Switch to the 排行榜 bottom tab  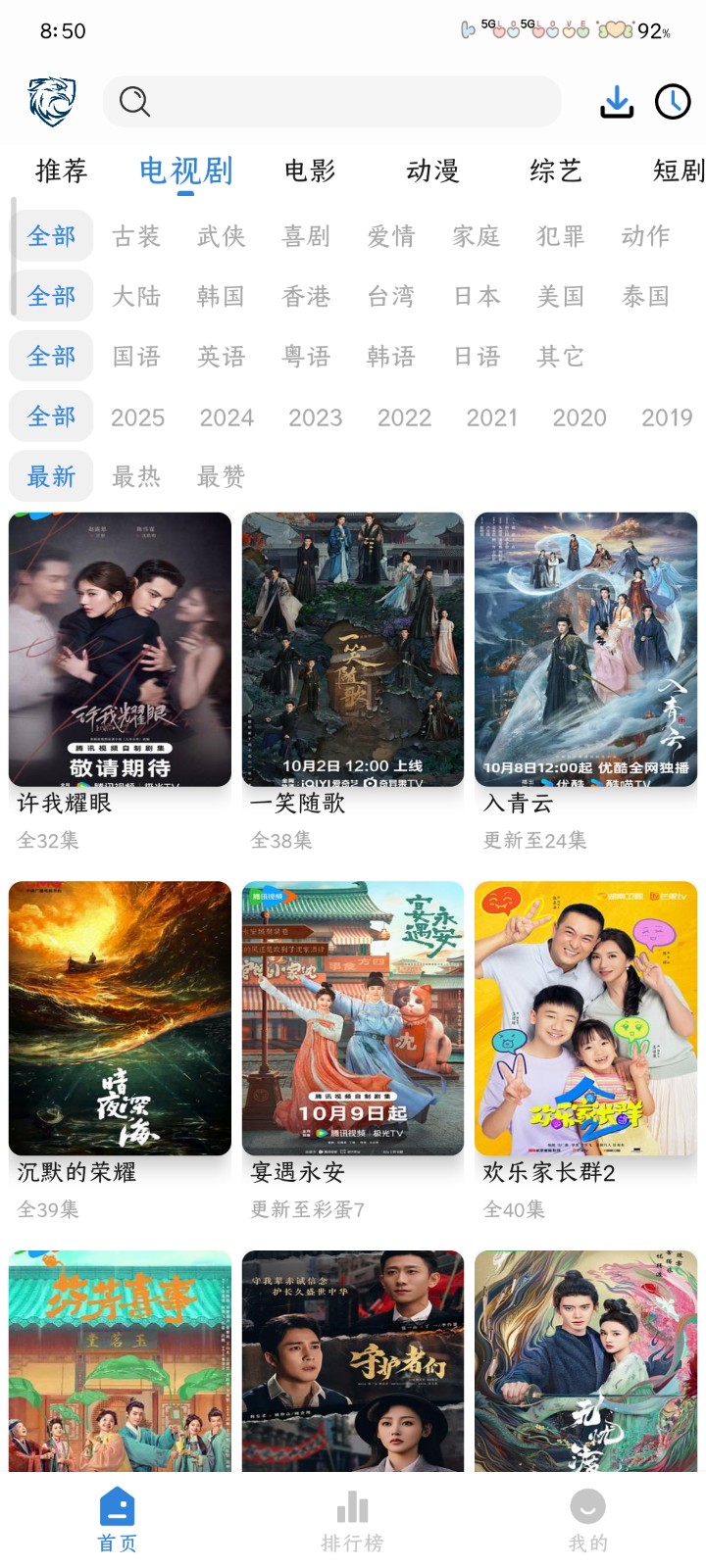pos(352,1521)
